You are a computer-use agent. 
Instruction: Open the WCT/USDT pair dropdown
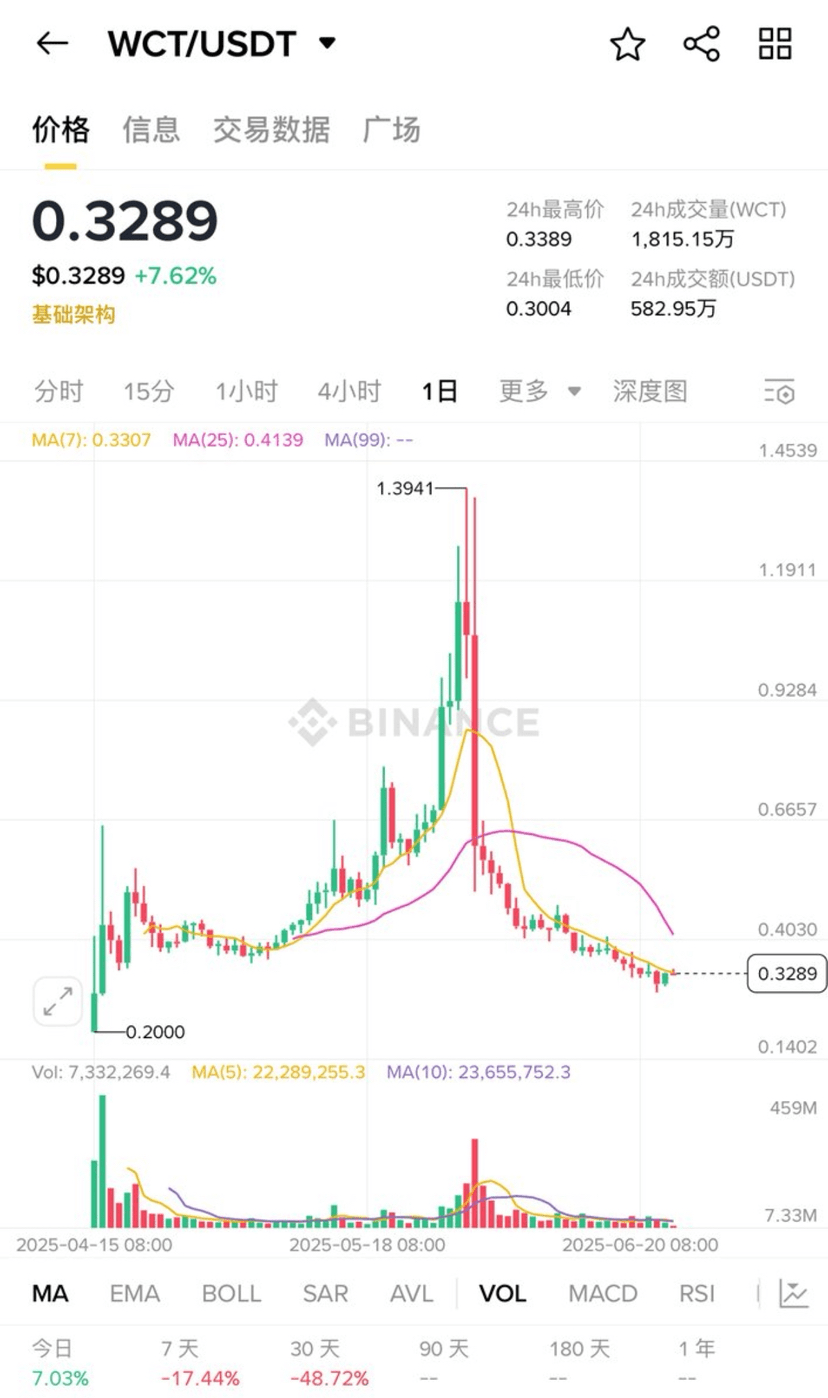[327, 43]
